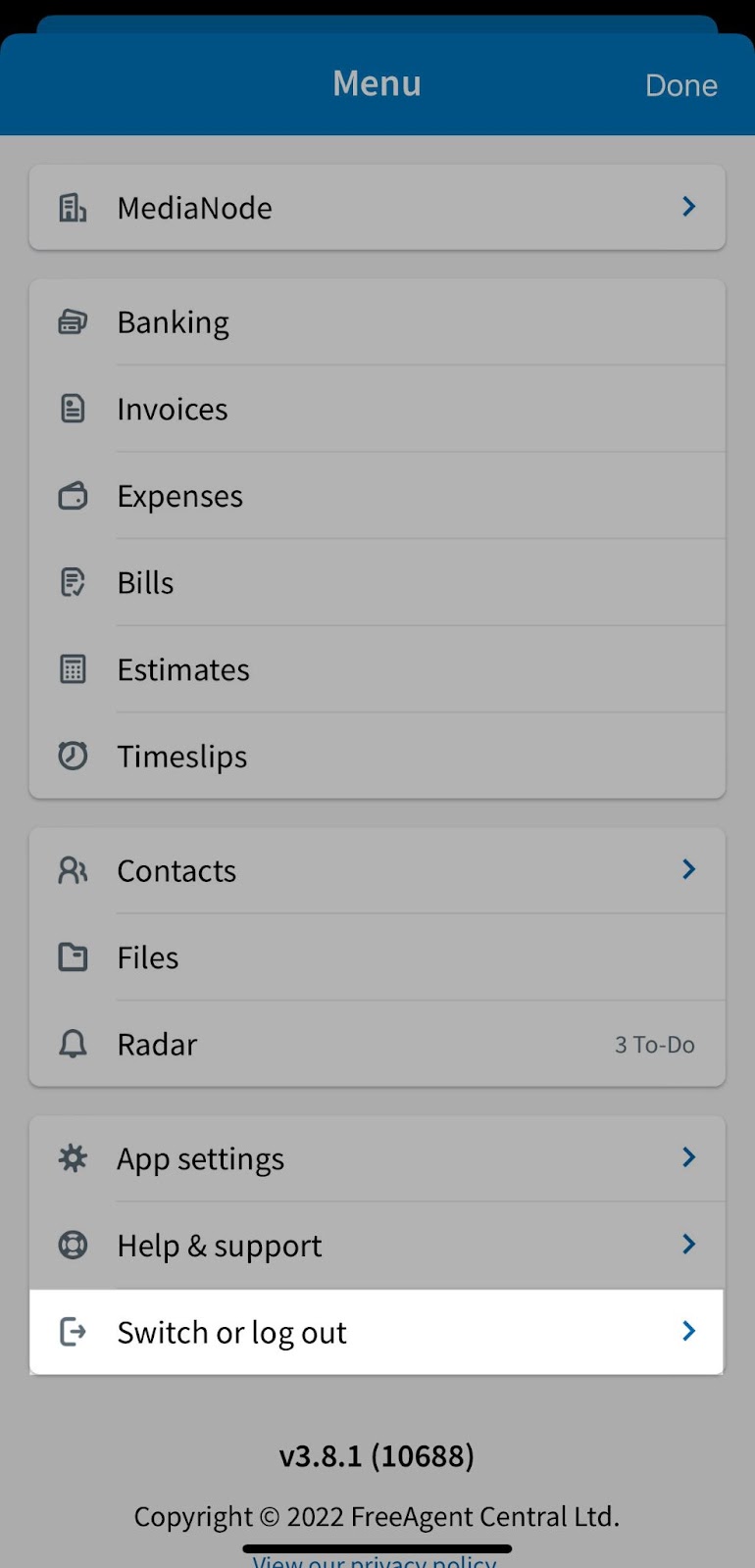Click the Contacts people icon
The width and height of the screenshot is (755, 1568).
tap(73, 869)
